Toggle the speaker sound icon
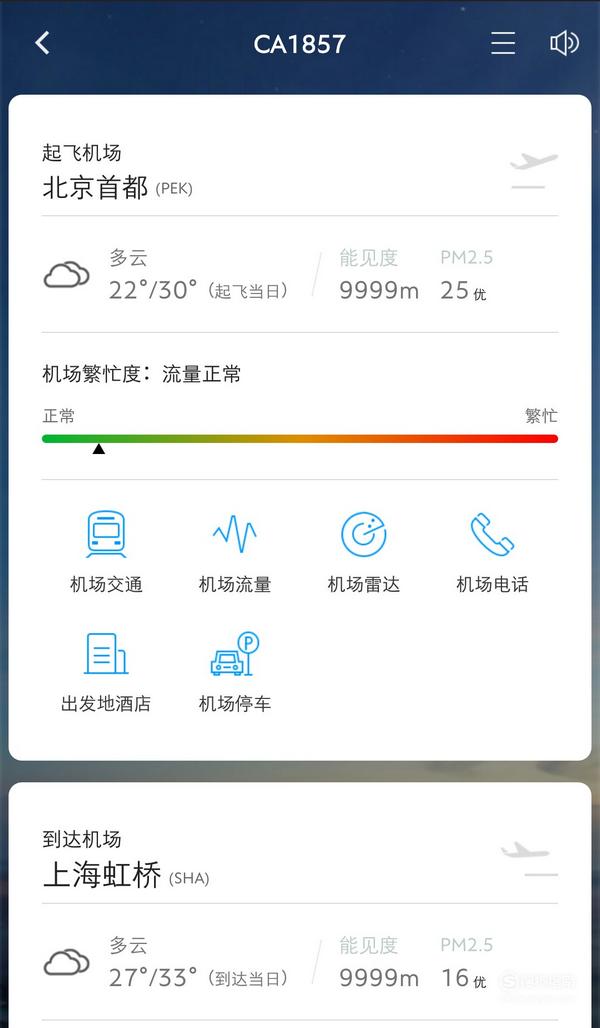Viewport: 600px width, 1028px height. [564, 44]
